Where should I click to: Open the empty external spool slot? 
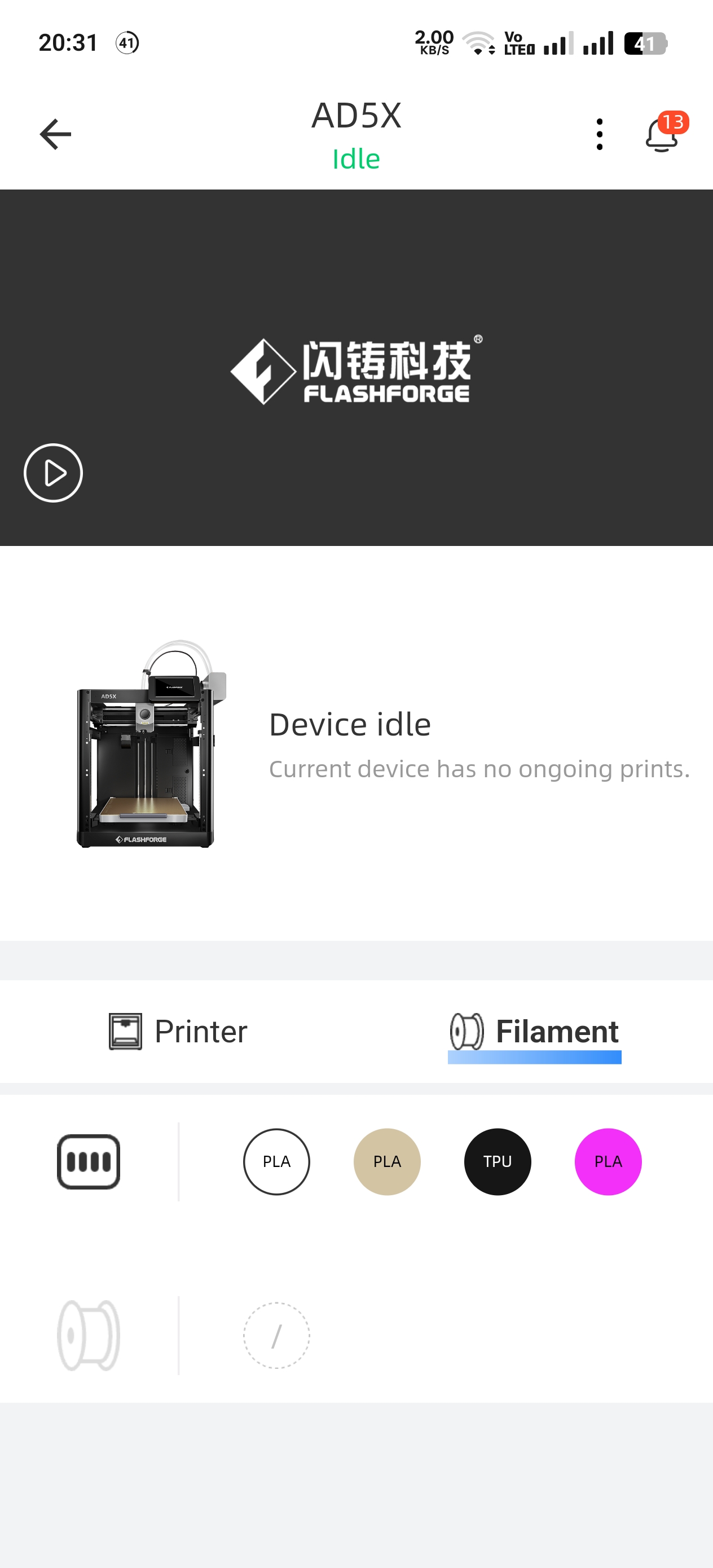276,1336
